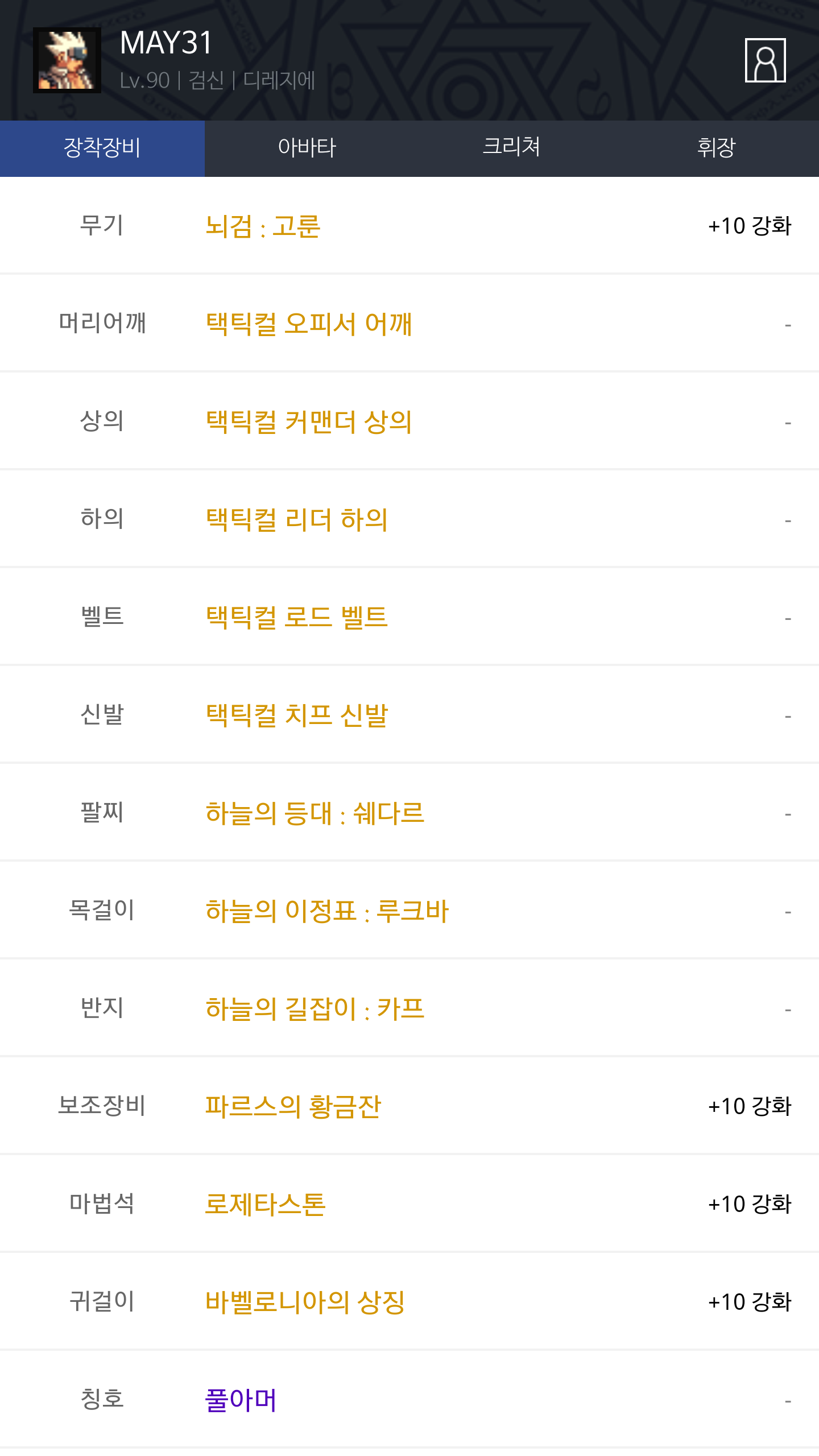View details of 택틱컬 오피서 어깨

point(309,324)
